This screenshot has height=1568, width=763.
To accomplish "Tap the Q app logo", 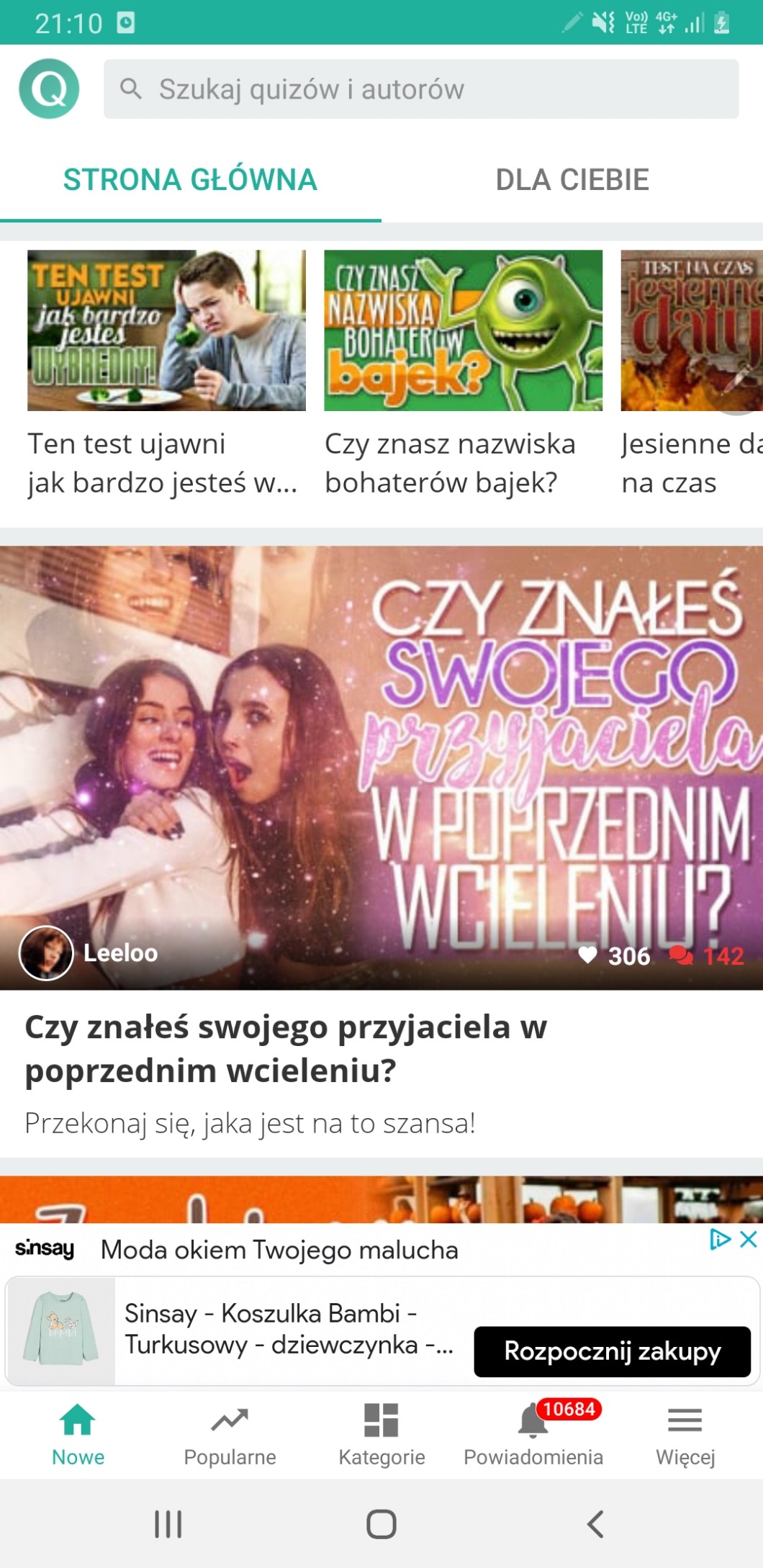I will [x=49, y=89].
